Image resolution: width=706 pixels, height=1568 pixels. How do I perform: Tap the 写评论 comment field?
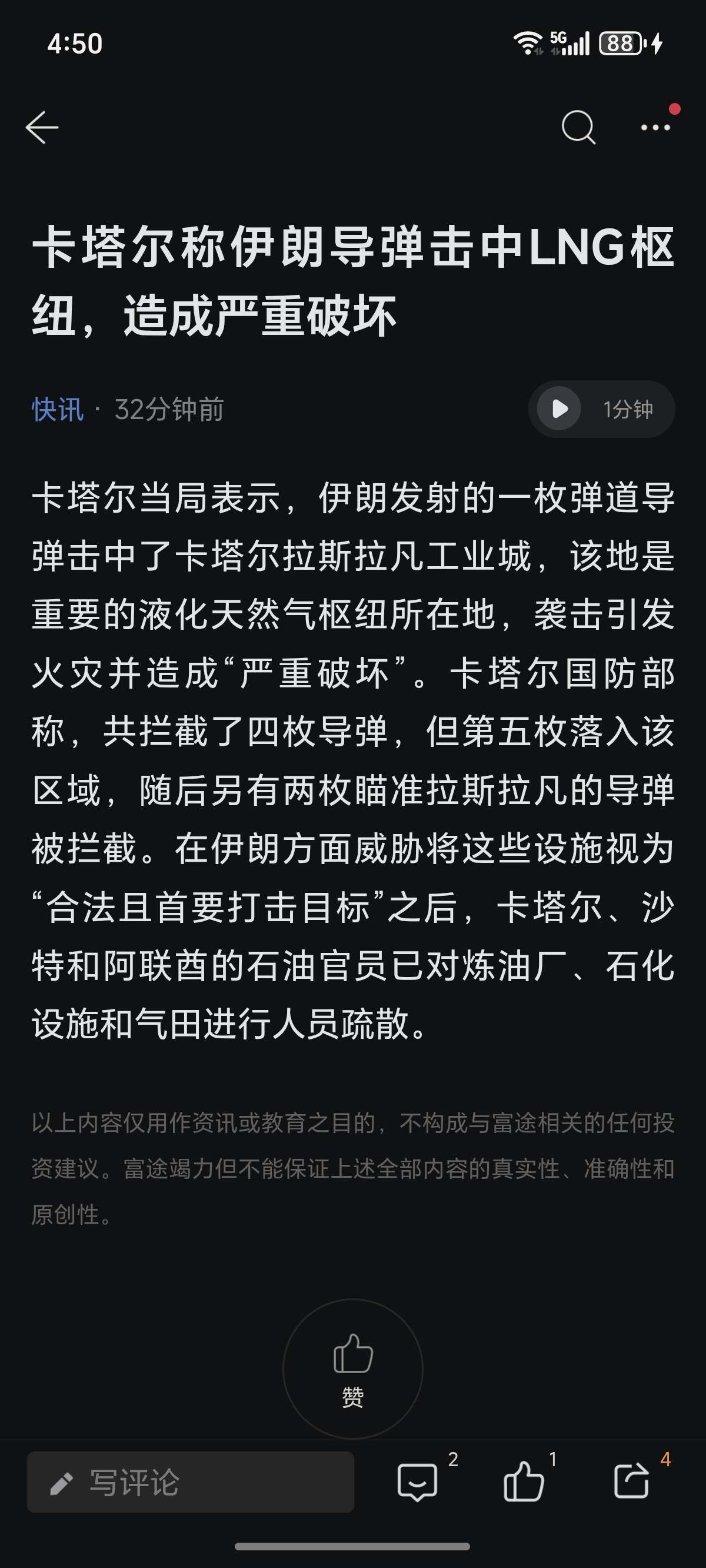(190, 1481)
